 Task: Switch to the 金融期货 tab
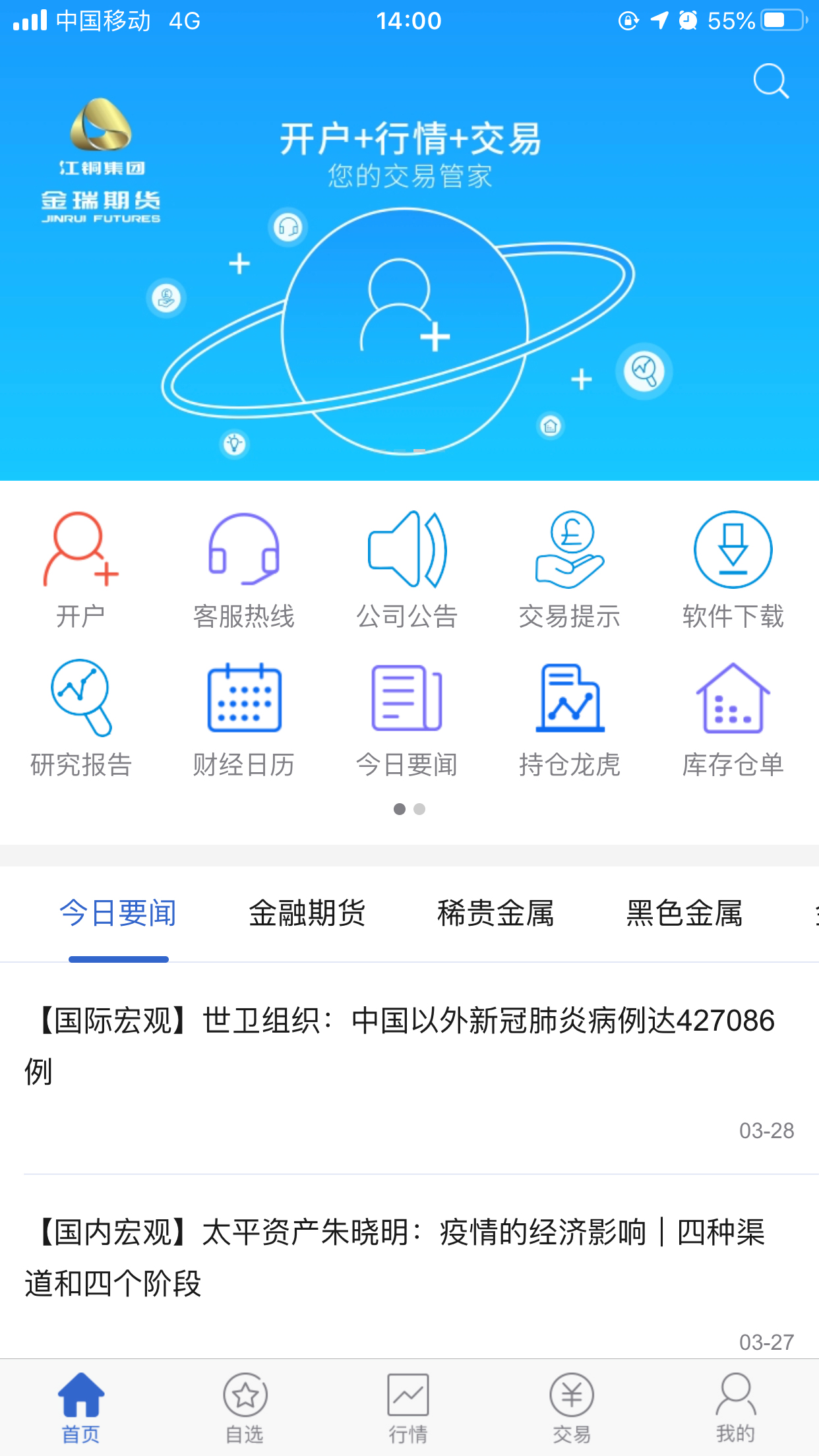[x=307, y=913]
